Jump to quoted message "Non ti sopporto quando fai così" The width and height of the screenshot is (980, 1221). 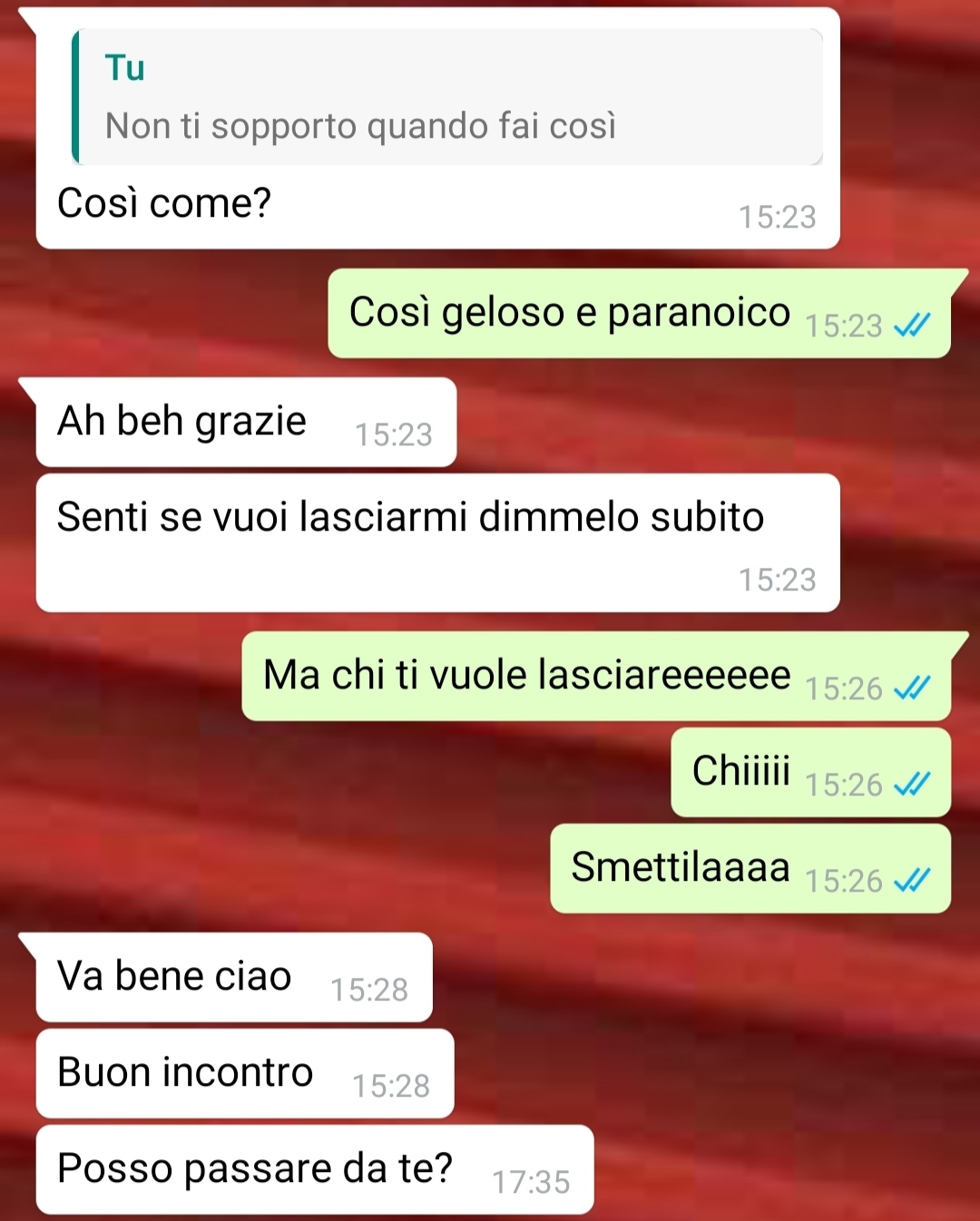446,99
